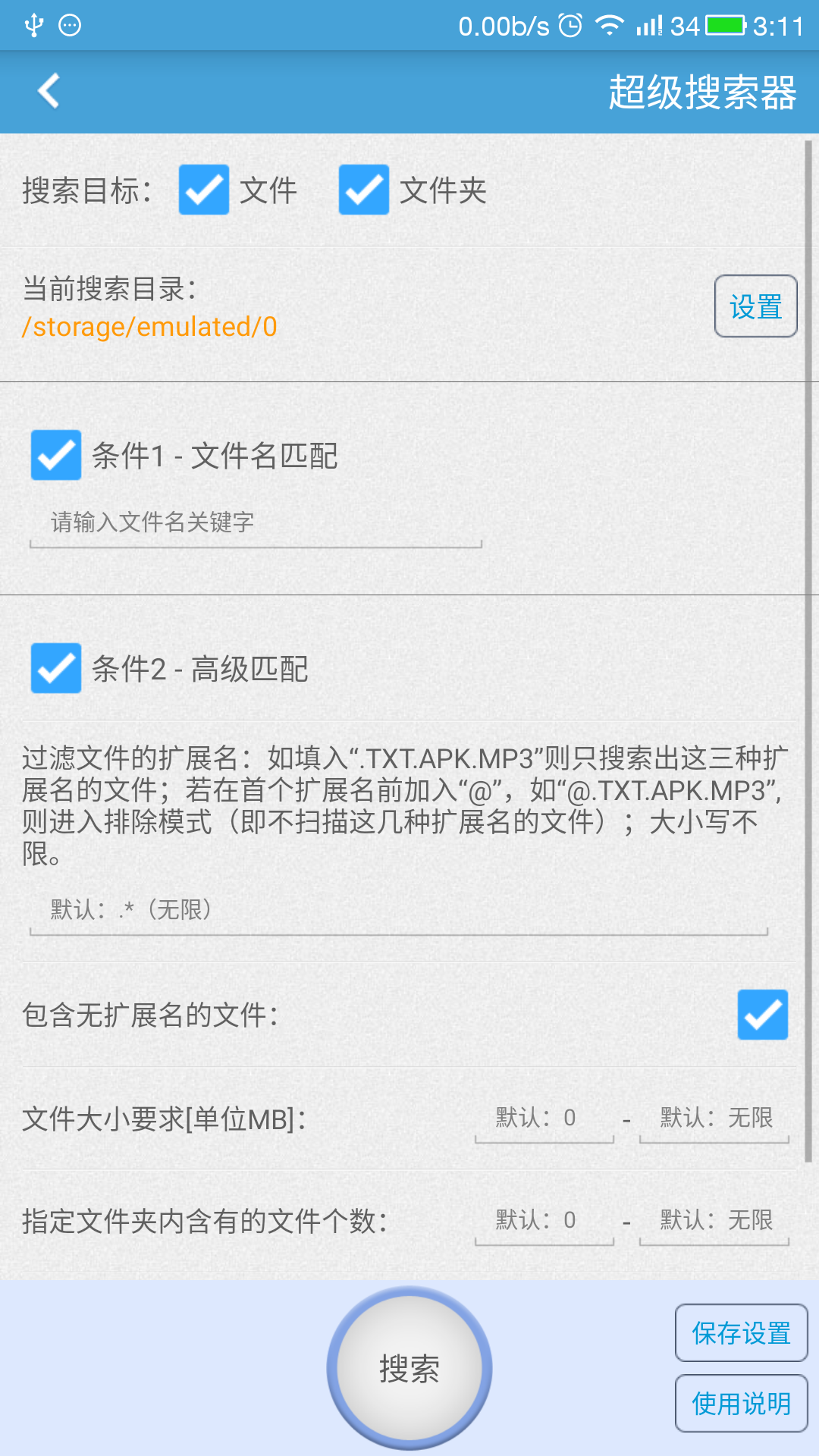Set minimum file count in folder field

tap(544, 1221)
